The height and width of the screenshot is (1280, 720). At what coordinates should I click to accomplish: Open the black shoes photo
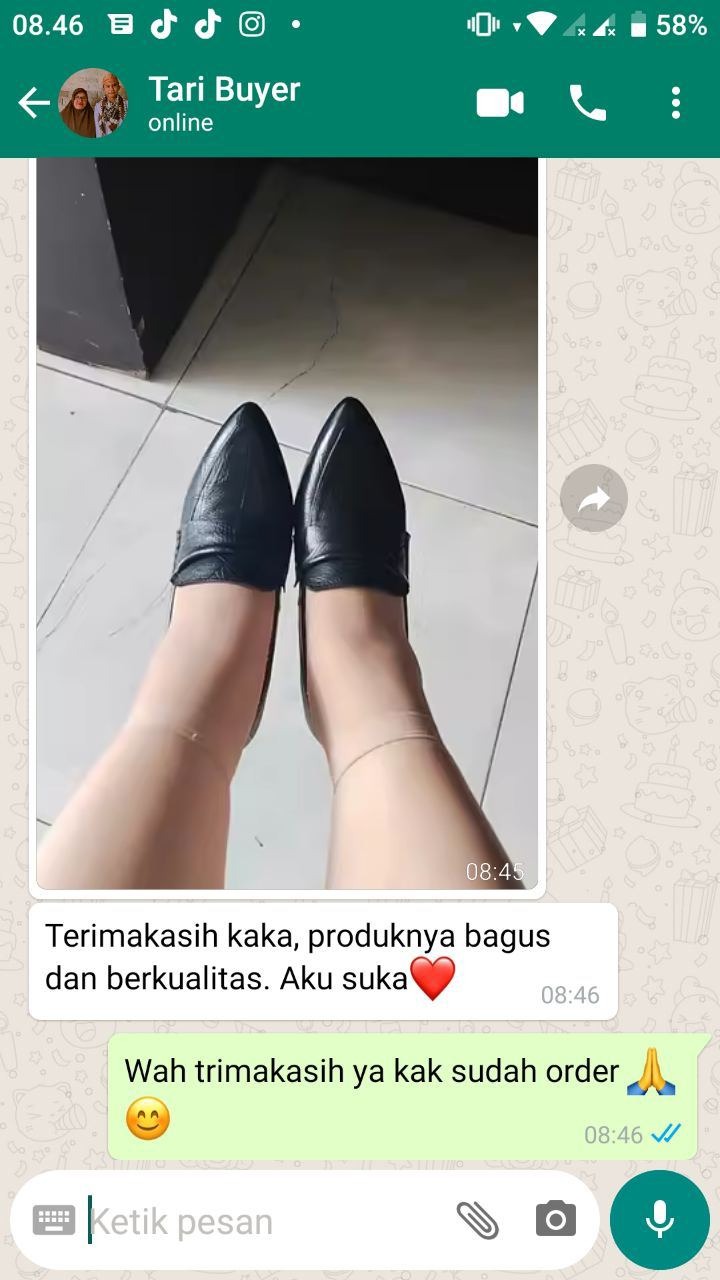pyautogui.click(x=287, y=520)
